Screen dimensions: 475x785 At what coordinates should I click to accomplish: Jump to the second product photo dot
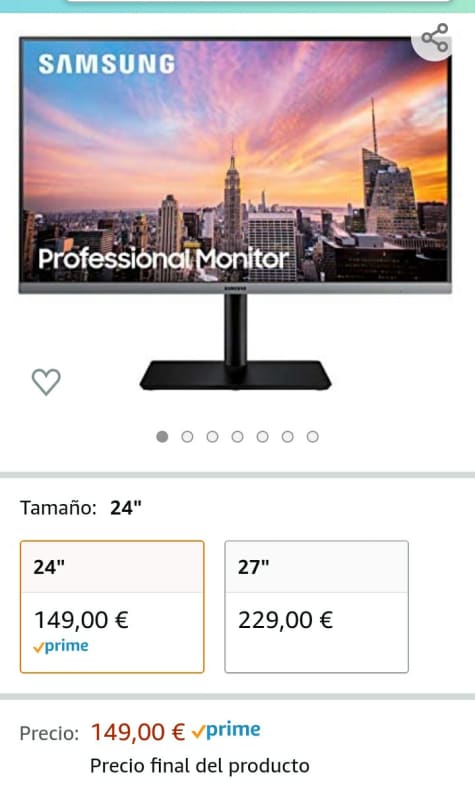tap(187, 437)
